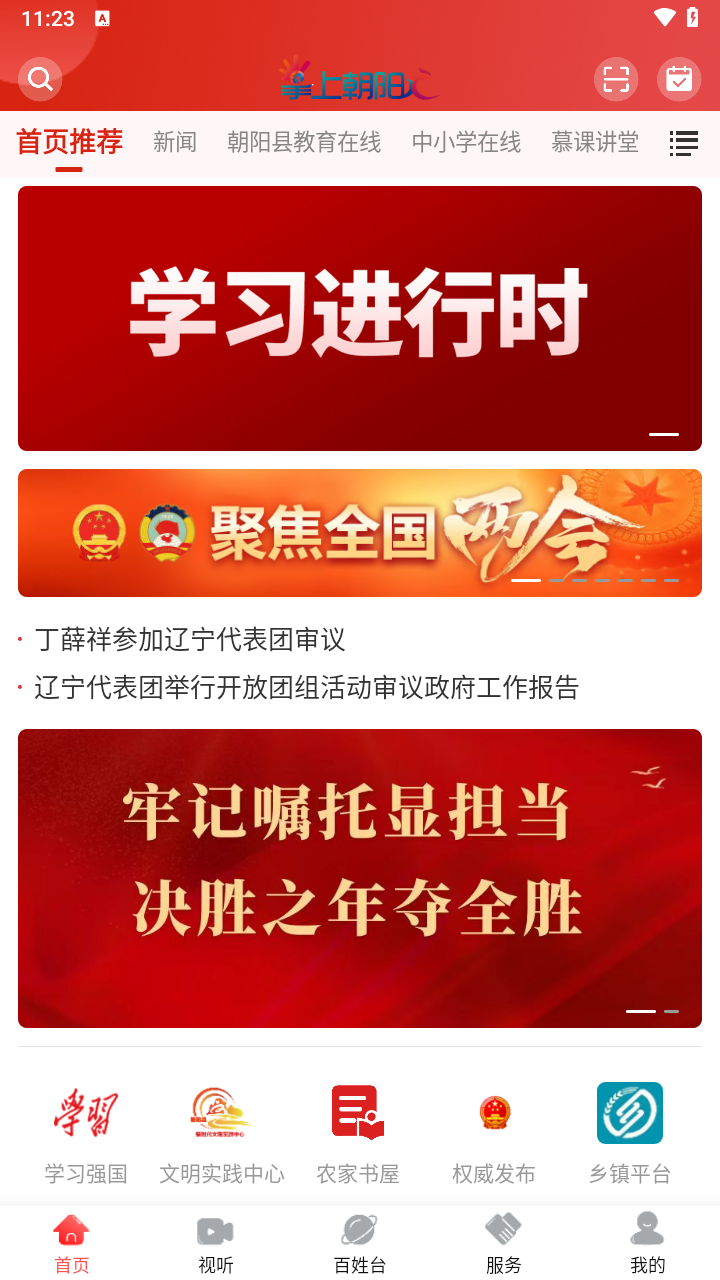The height and width of the screenshot is (1280, 720).
Task: Open the QR scan icon
Action: tap(616, 79)
